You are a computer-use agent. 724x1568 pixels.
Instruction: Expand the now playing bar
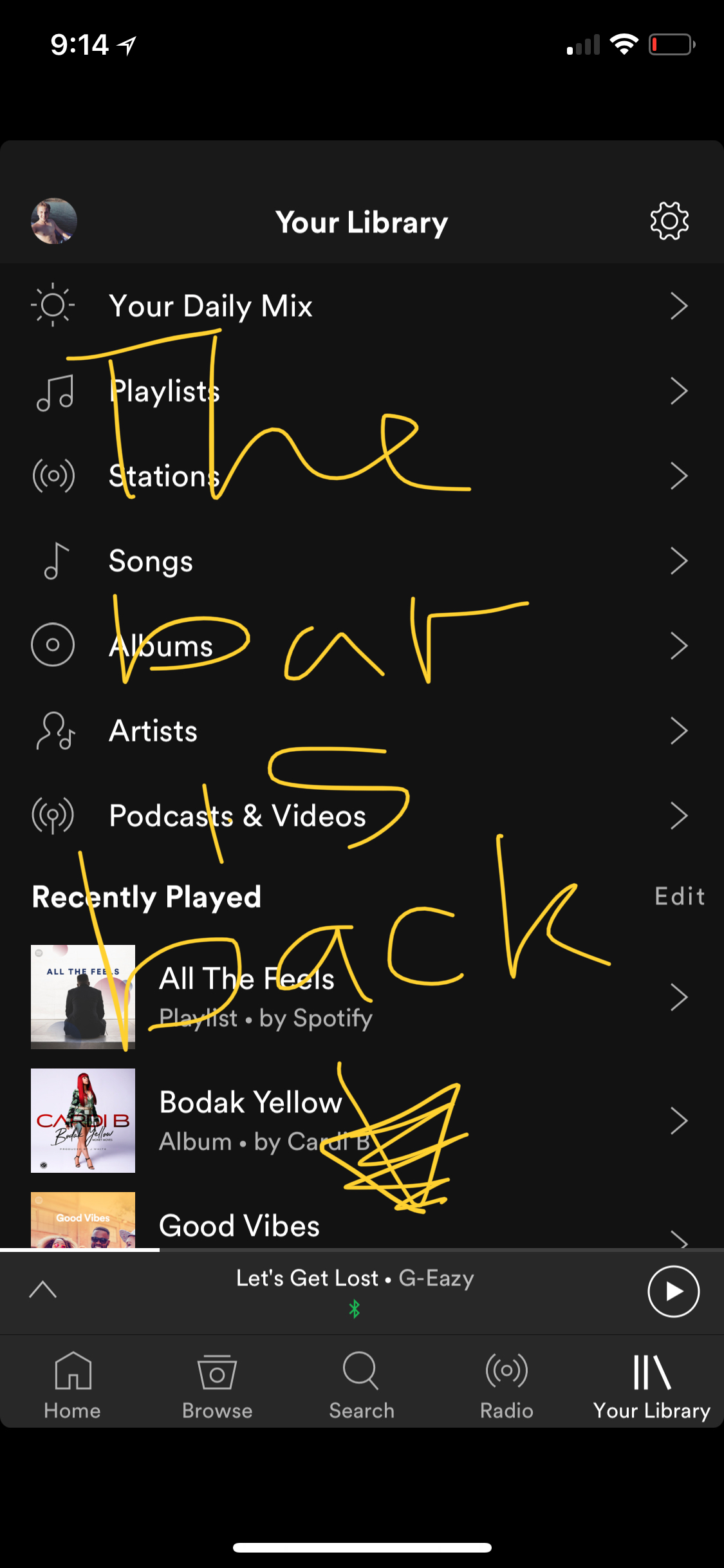43,1290
